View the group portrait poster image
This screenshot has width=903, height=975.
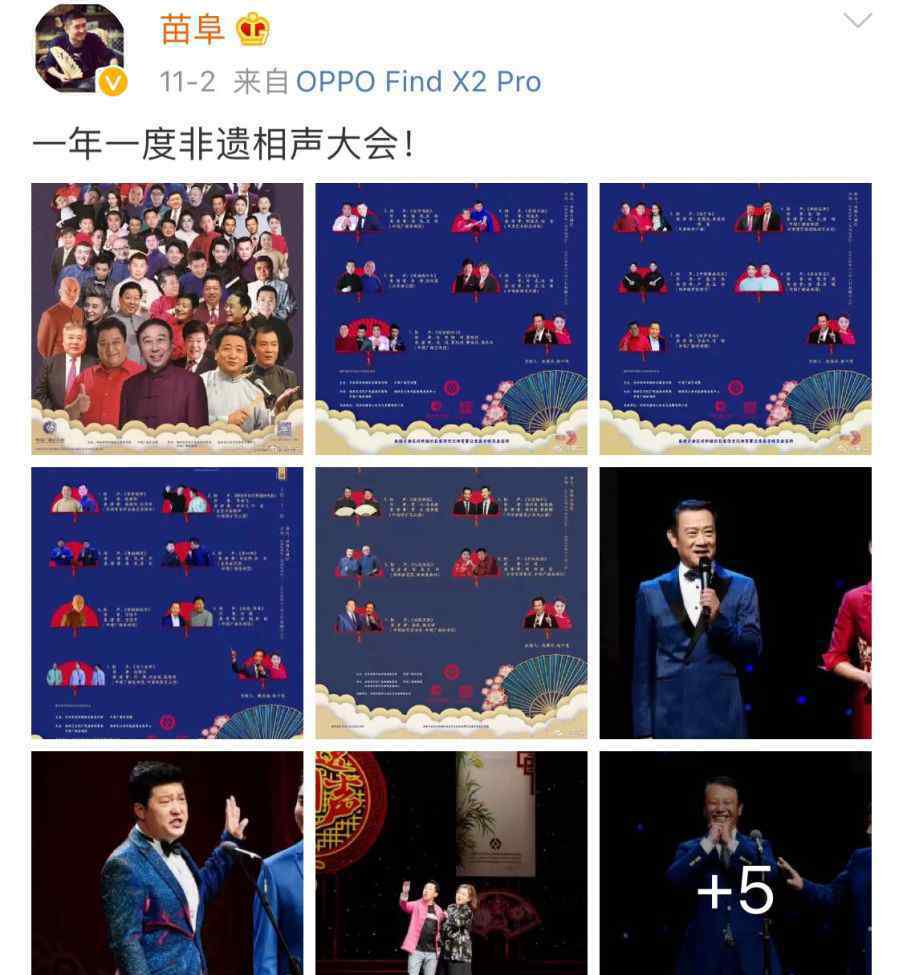click(167, 319)
